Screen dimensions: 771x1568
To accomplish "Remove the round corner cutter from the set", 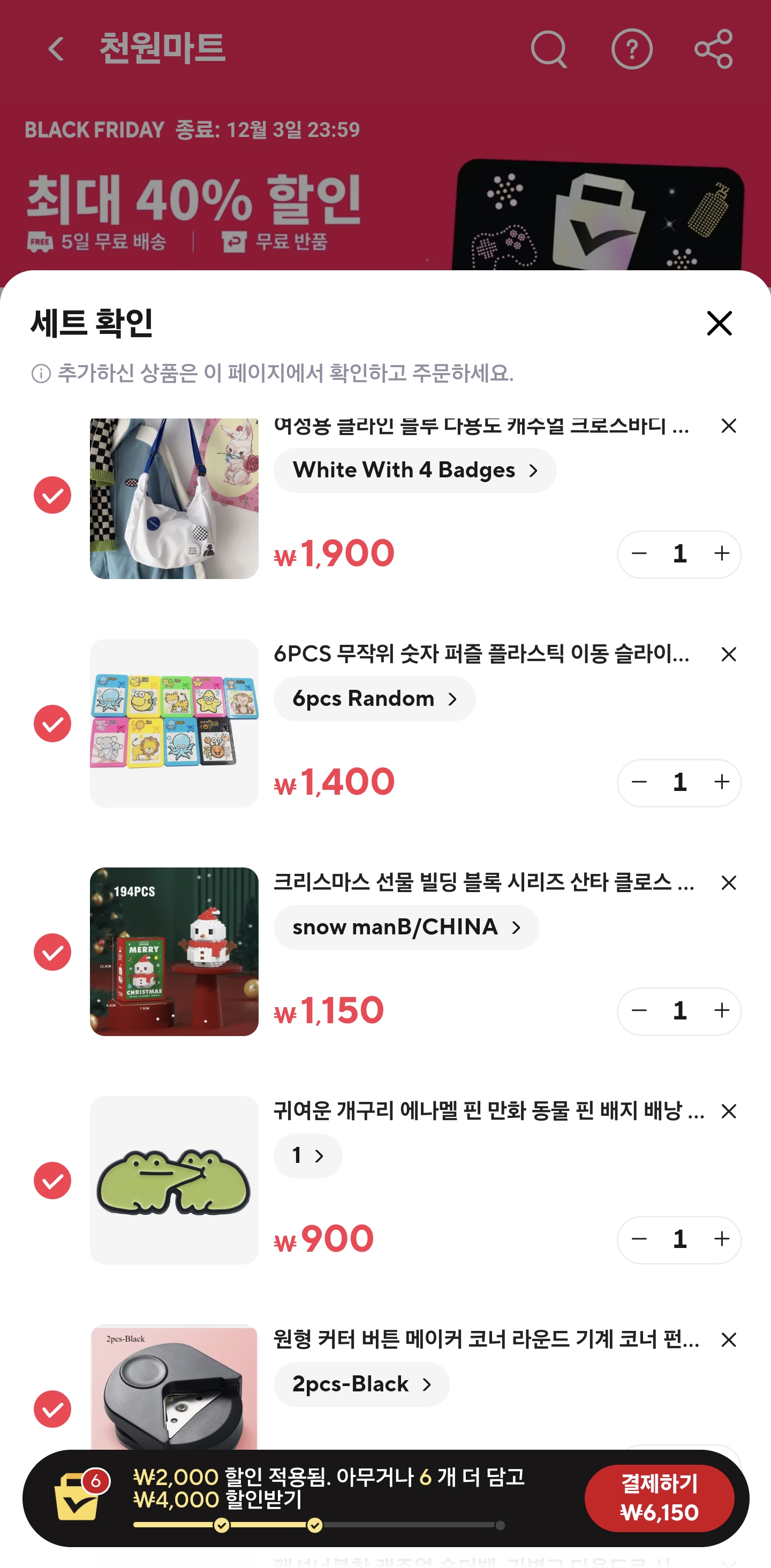I will pyautogui.click(x=728, y=1339).
